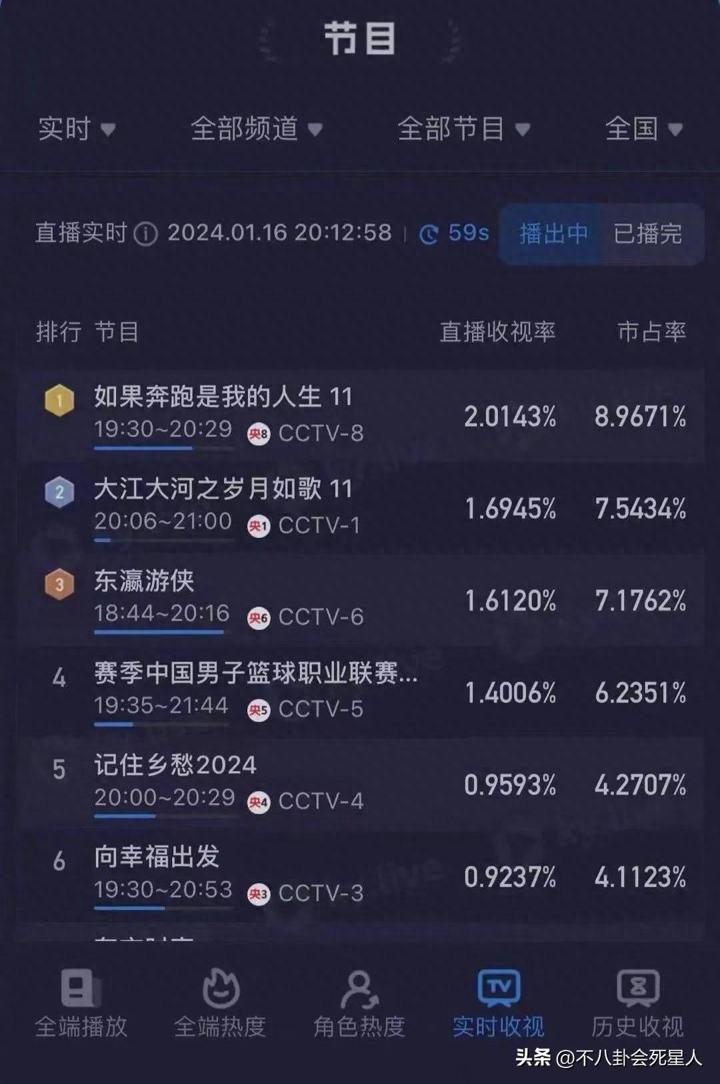Screen dimensions: 720x1084
Task: Tap the info icon beside 直播实时
Action: click(x=146, y=234)
